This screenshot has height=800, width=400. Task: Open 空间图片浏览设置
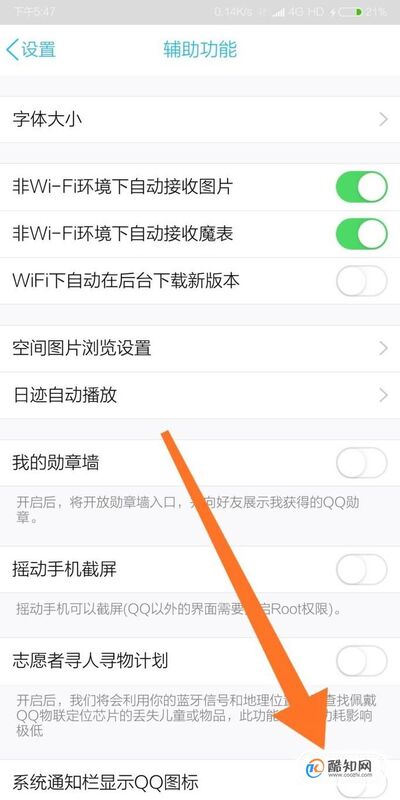point(200,348)
